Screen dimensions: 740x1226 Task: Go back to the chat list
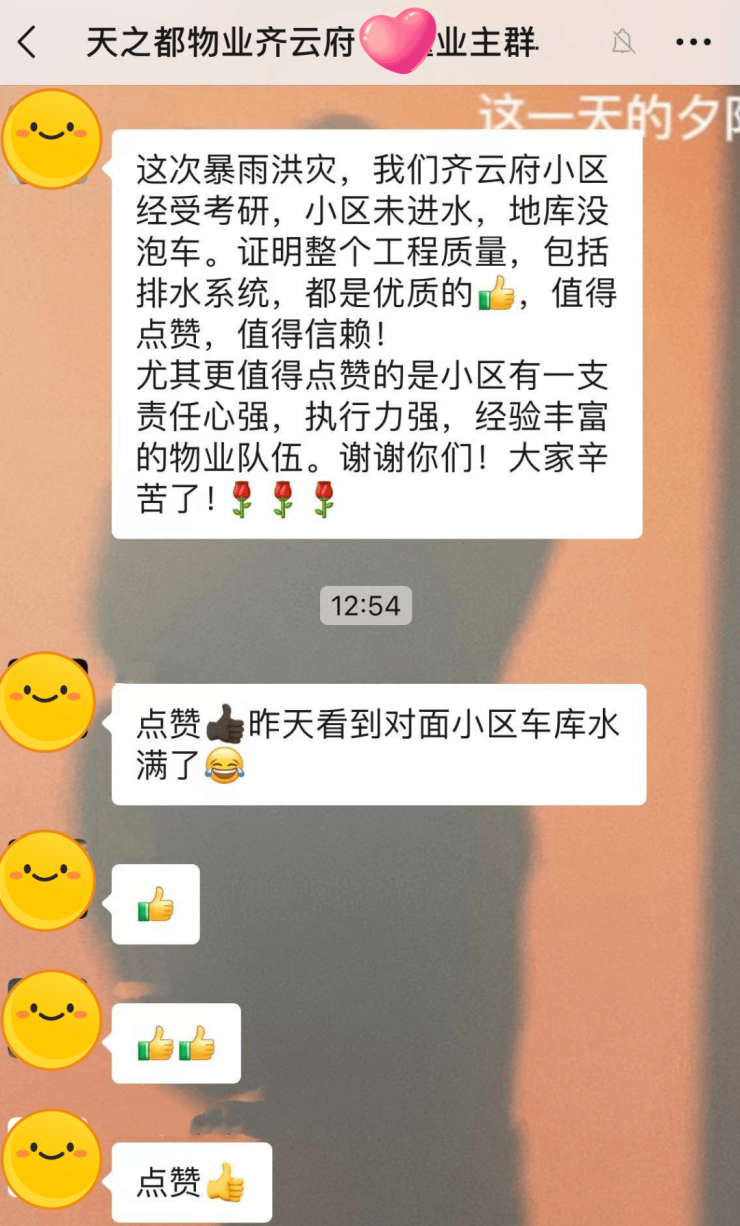pyautogui.click(x=28, y=42)
